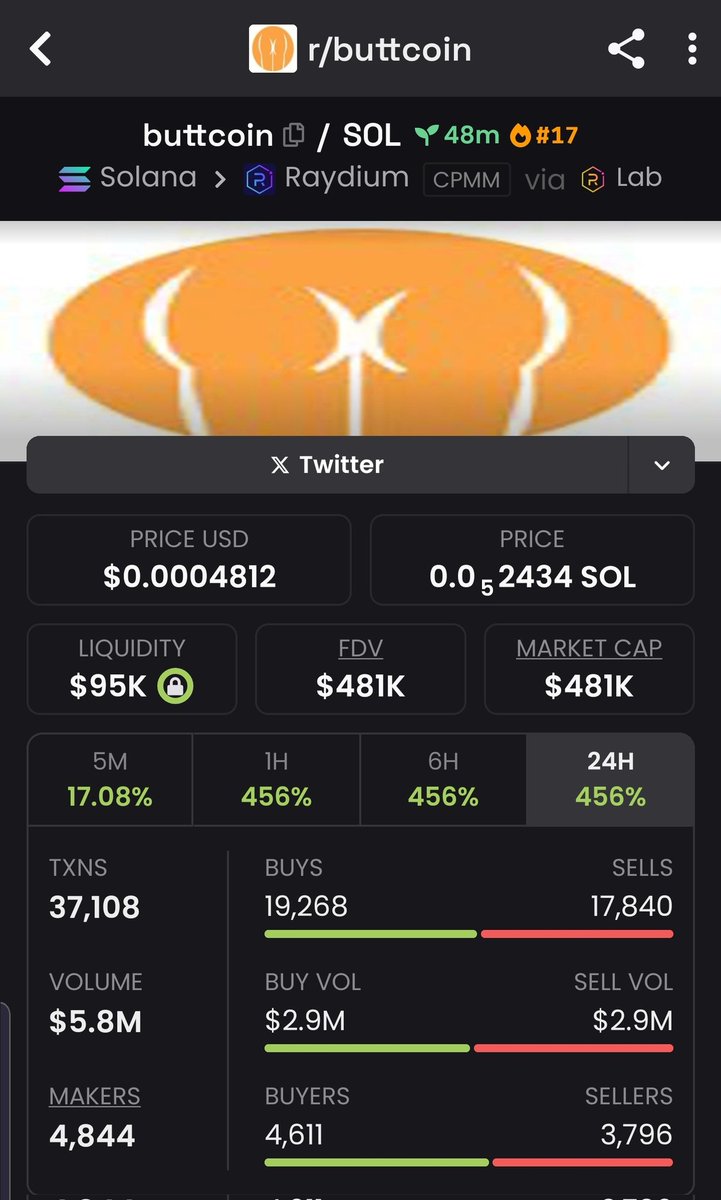Screen dimensions: 721x1200
Task: View the 6H timeframe stats
Action: pos(443,779)
